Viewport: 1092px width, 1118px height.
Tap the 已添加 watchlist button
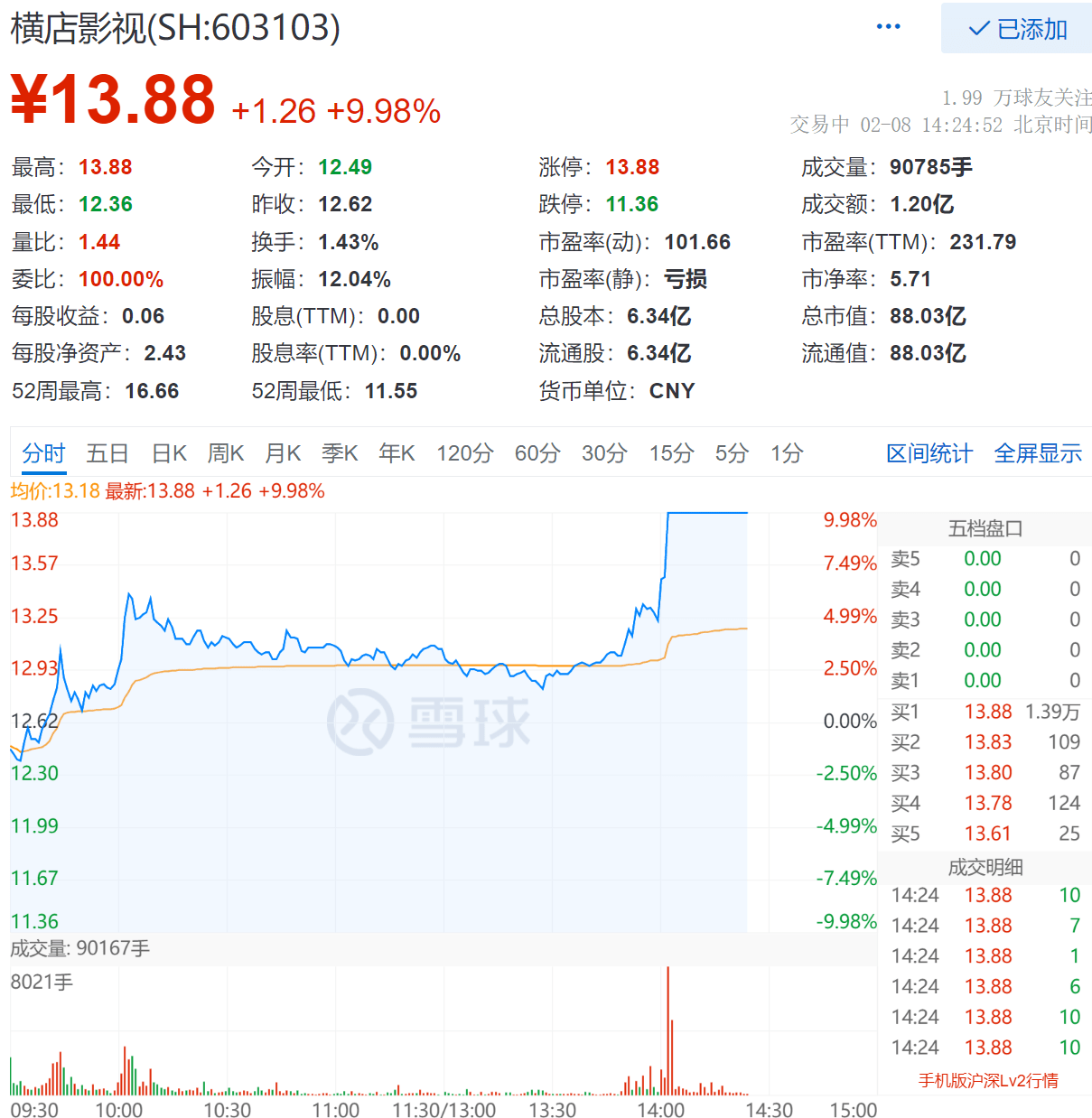click(x=1016, y=29)
